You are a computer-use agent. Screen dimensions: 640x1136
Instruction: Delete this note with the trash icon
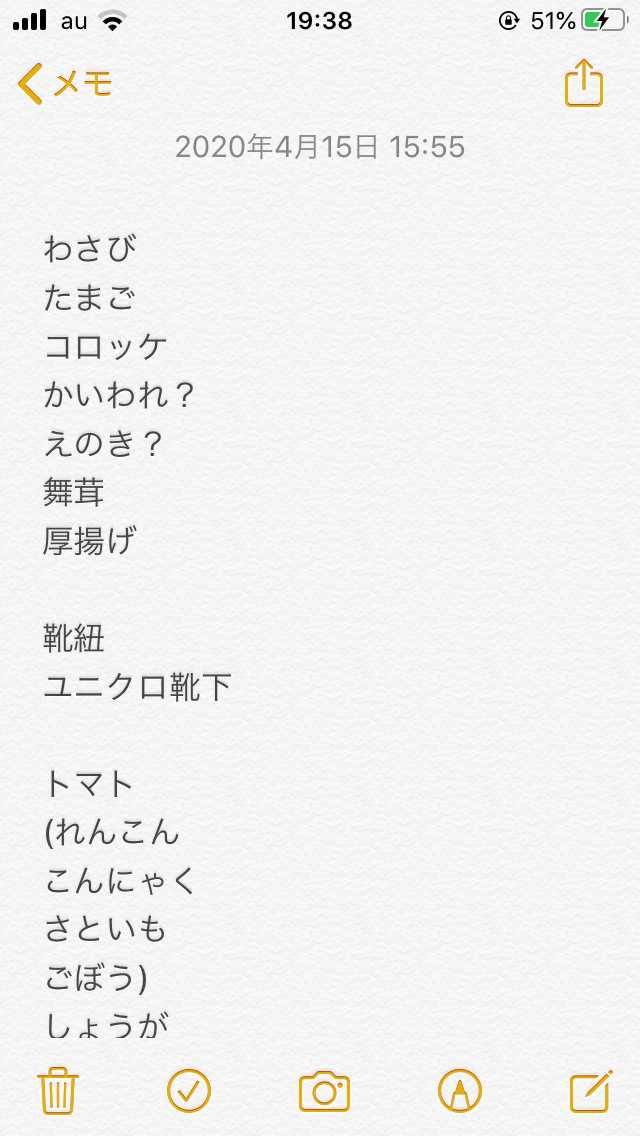(x=58, y=1090)
